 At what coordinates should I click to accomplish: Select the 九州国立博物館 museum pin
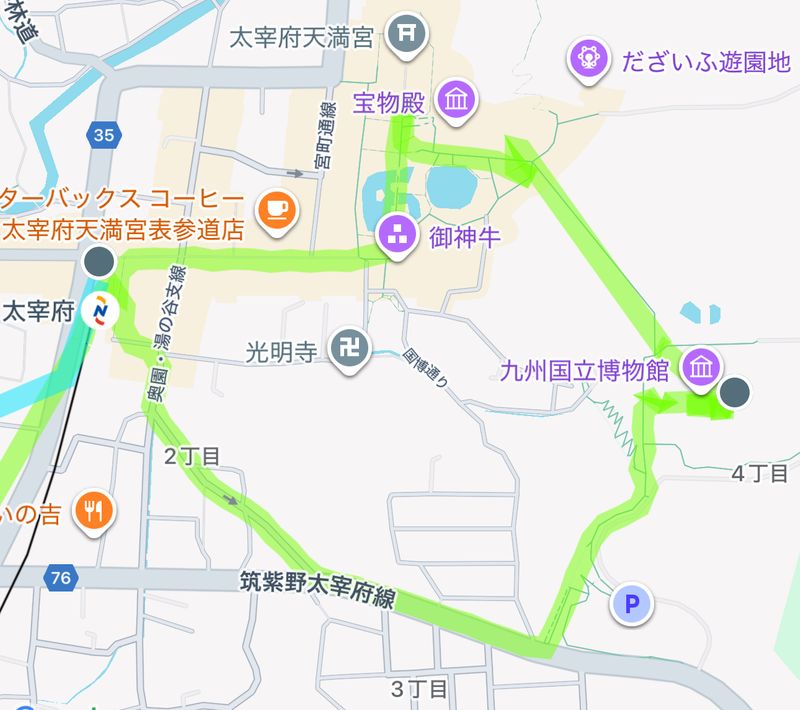point(700,368)
